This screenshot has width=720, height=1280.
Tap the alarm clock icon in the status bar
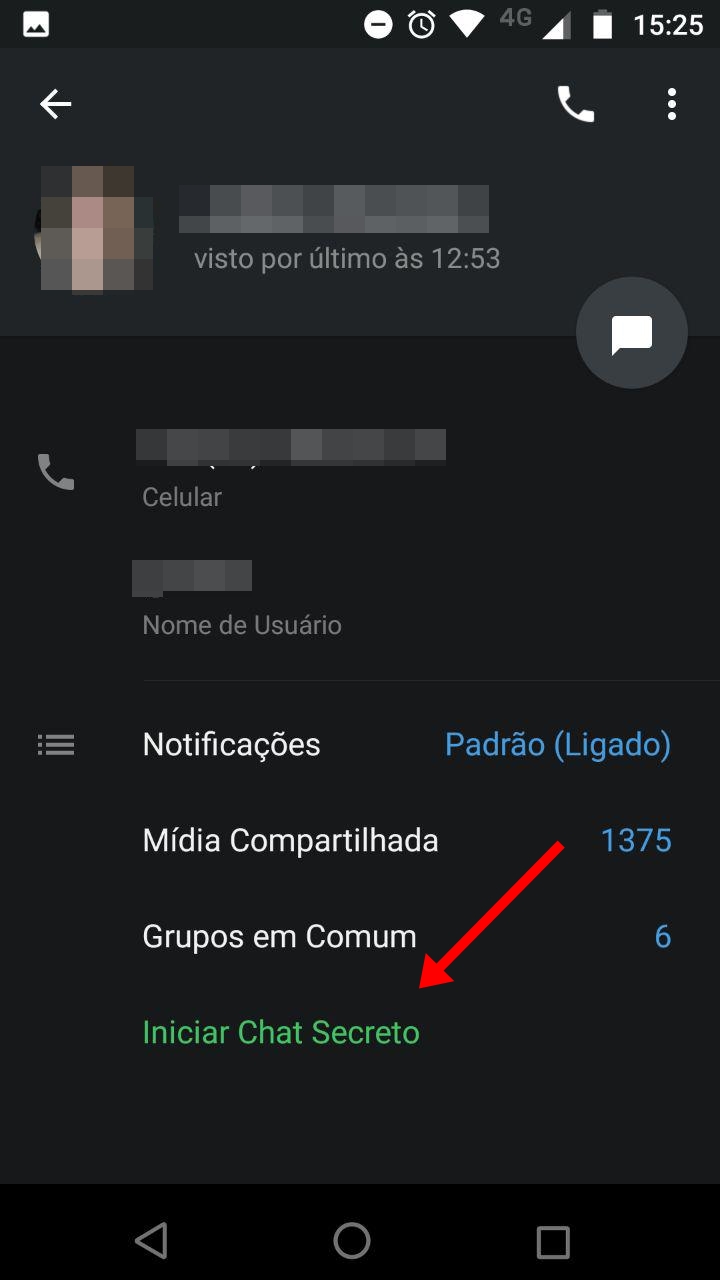424,23
